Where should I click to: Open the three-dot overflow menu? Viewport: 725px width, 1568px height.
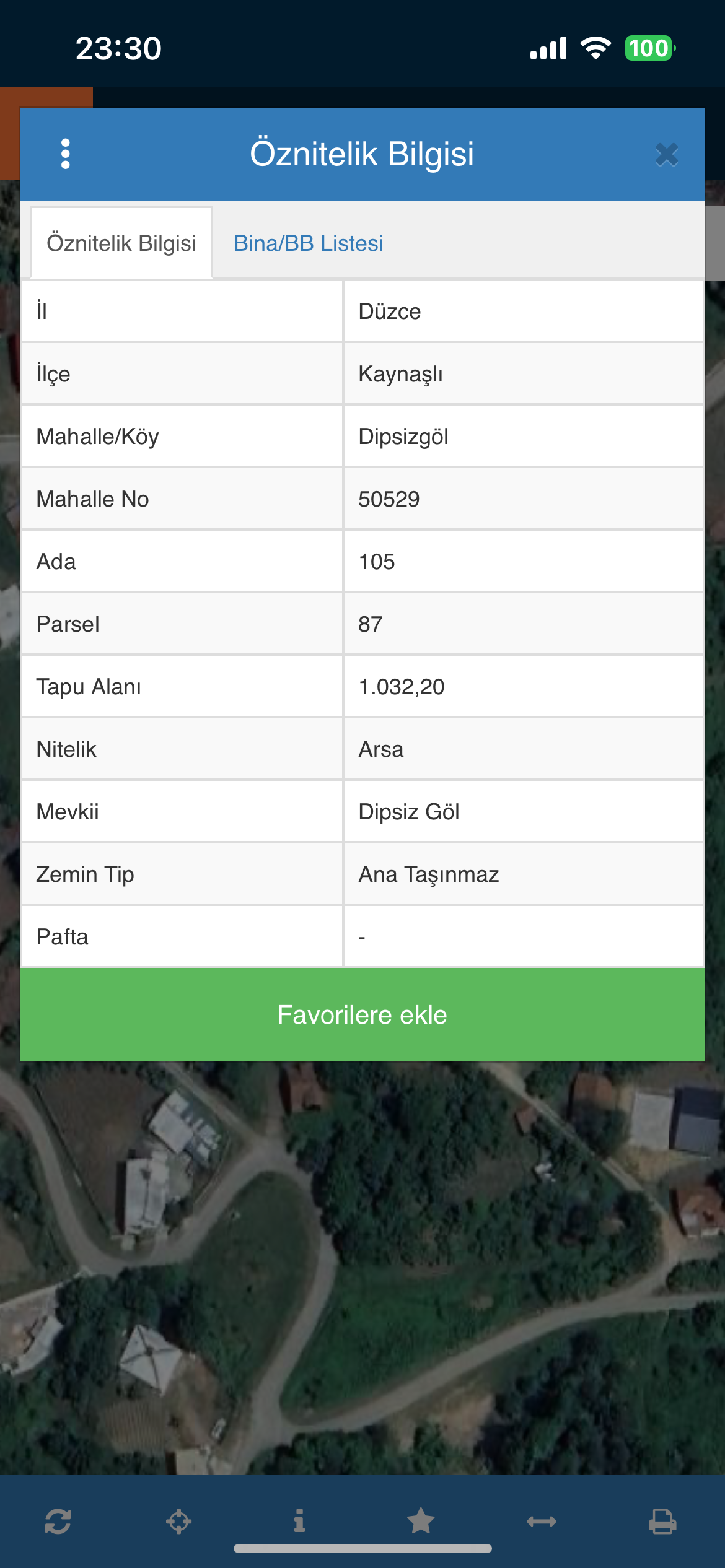click(65, 154)
